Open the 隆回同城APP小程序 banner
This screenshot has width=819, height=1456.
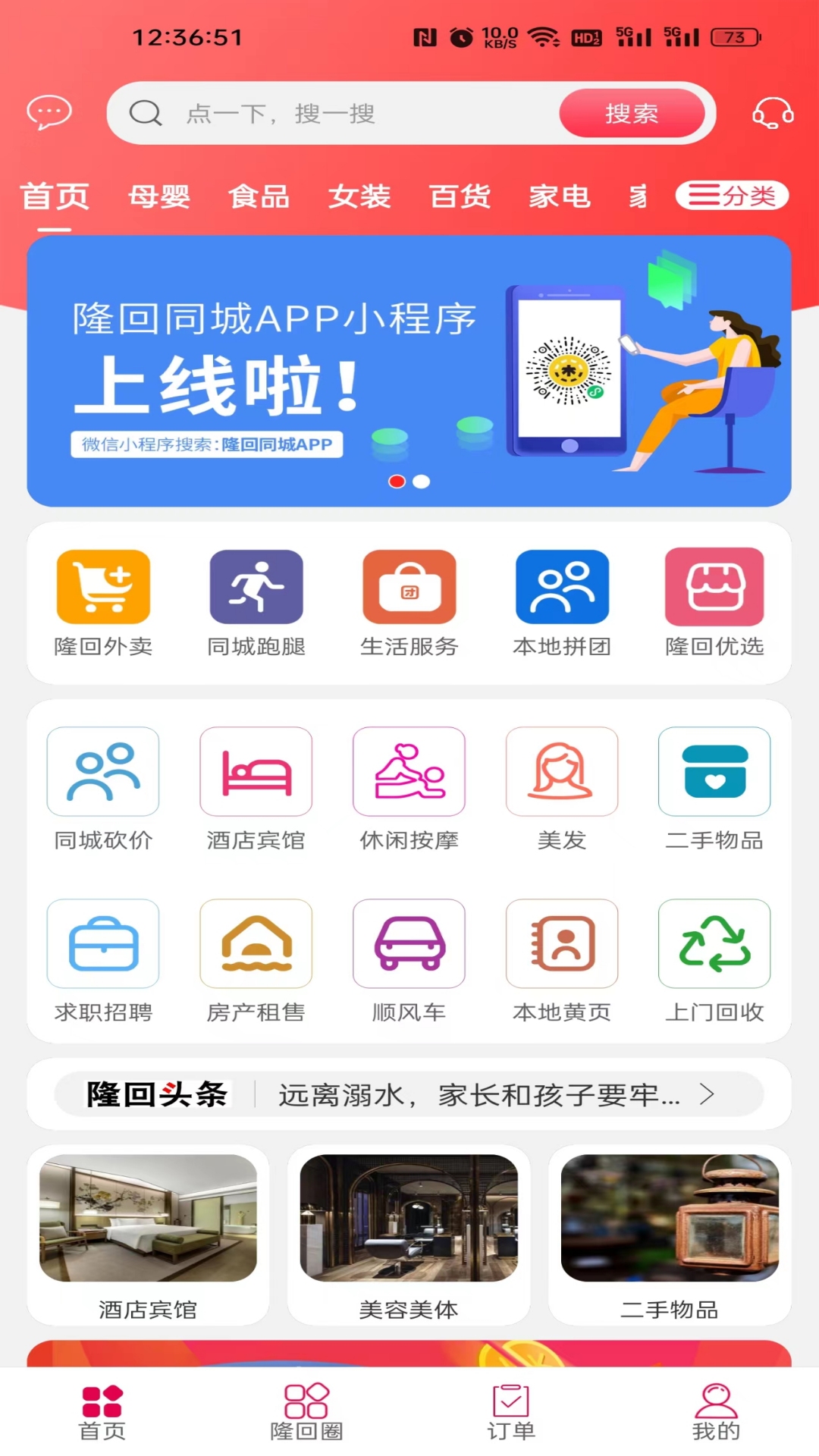pyautogui.click(x=409, y=371)
